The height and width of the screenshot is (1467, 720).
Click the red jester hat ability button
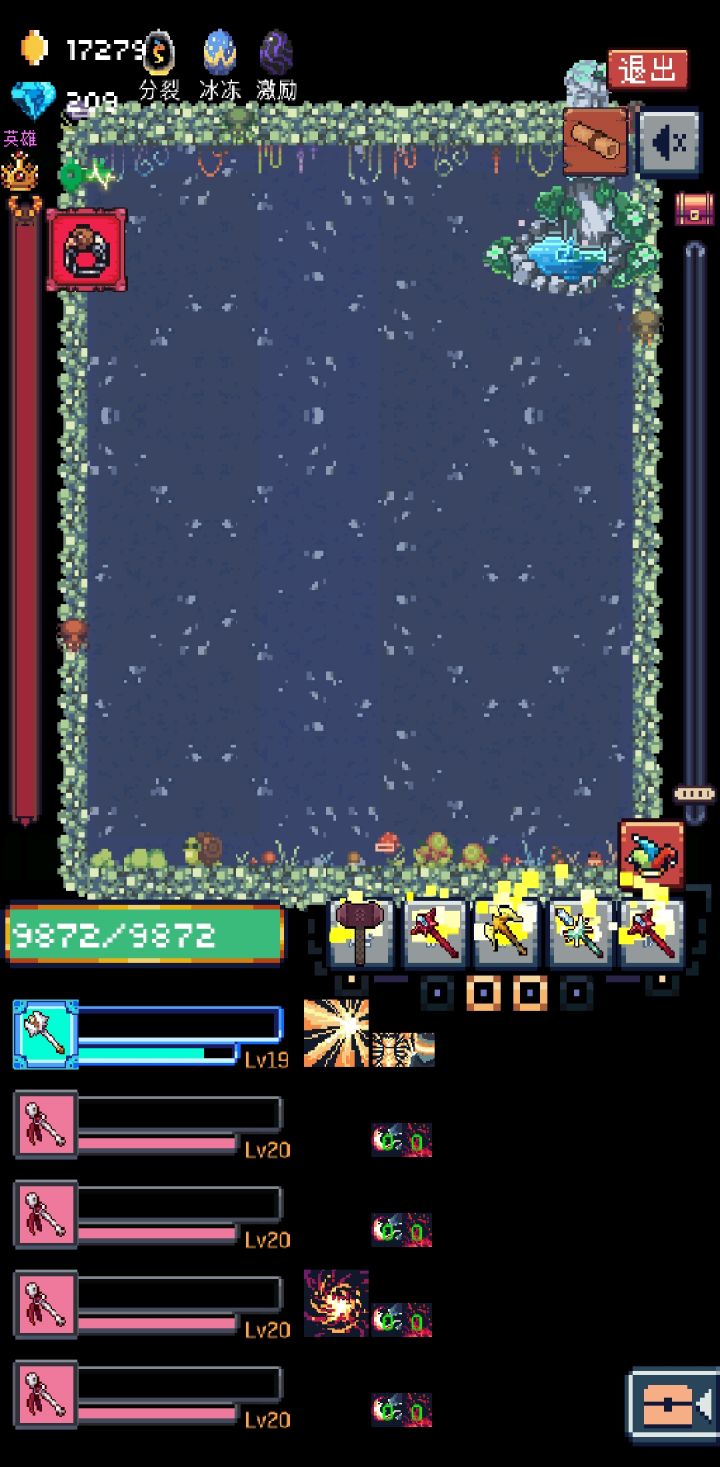click(650, 852)
